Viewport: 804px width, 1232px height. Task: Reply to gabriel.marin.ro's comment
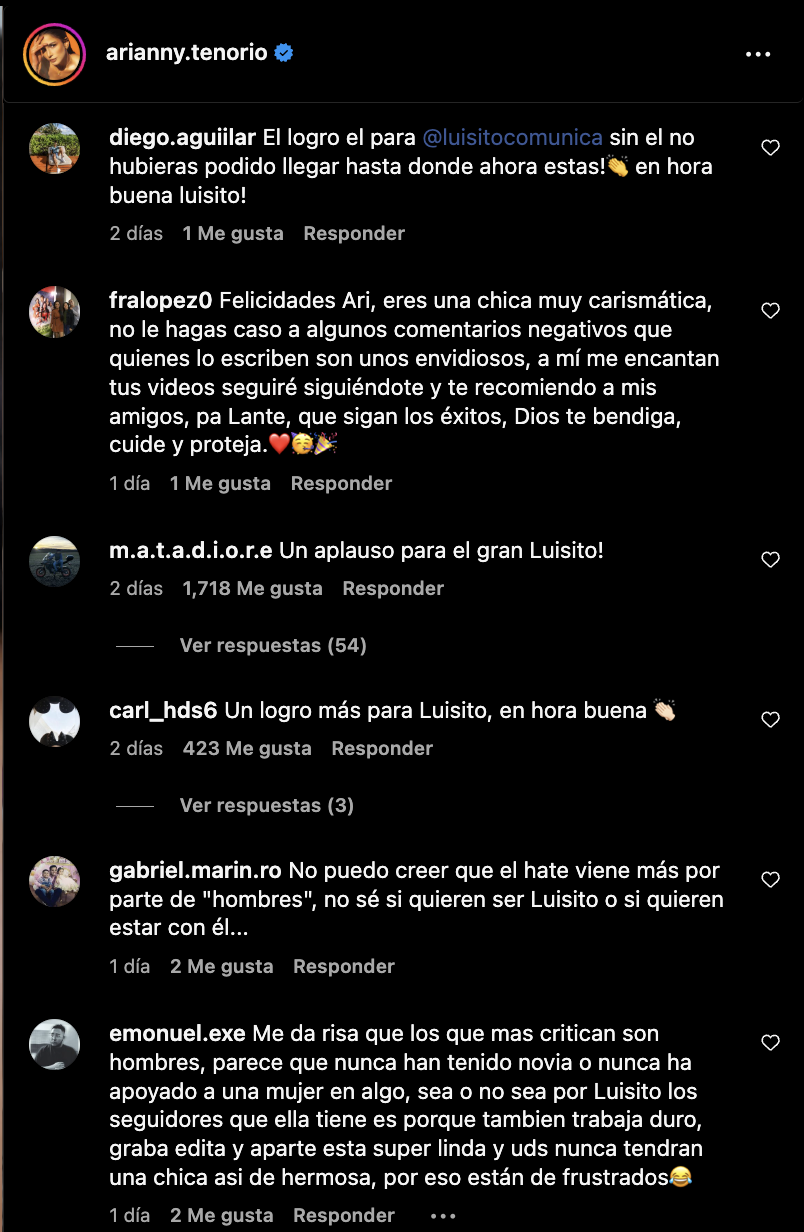point(344,966)
